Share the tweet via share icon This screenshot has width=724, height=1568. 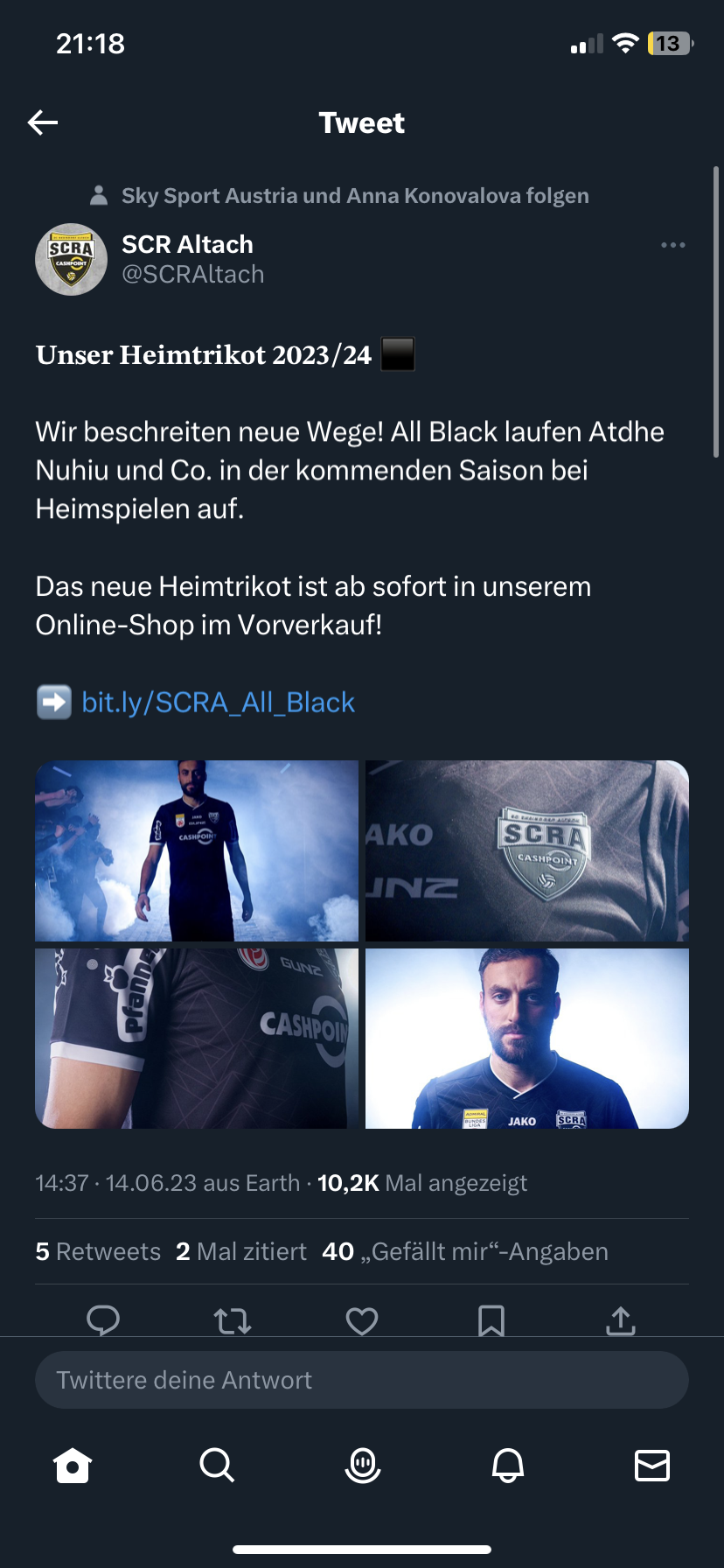pyautogui.click(x=621, y=1320)
